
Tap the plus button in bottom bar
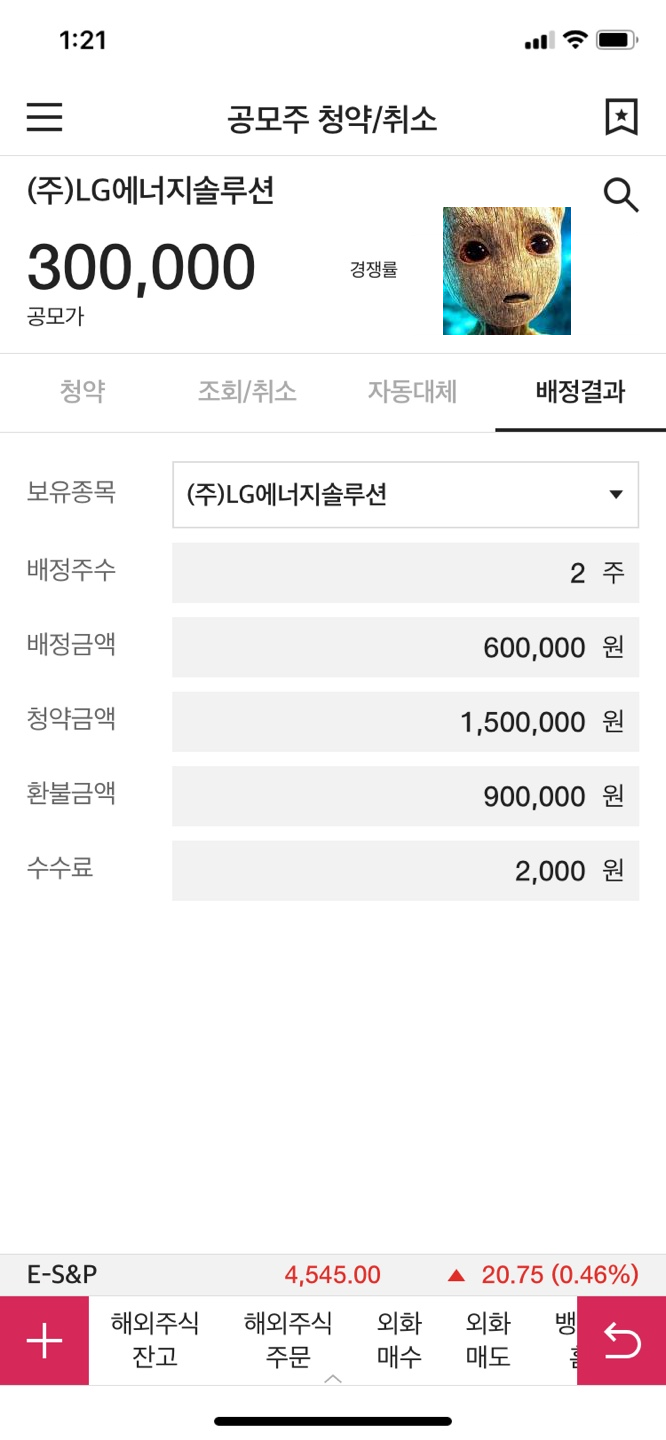click(44, 1341)
